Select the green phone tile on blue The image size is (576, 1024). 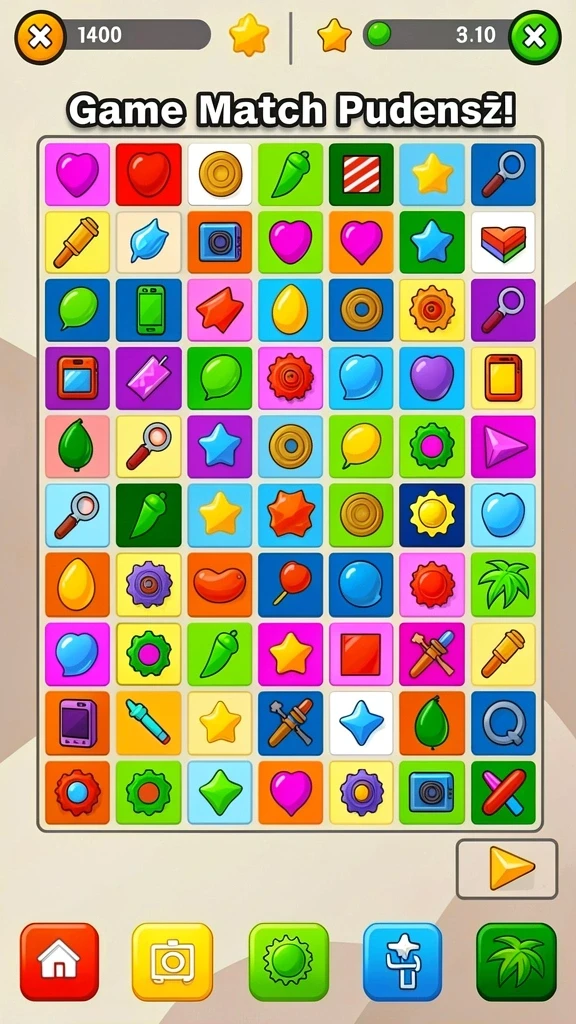148,310
